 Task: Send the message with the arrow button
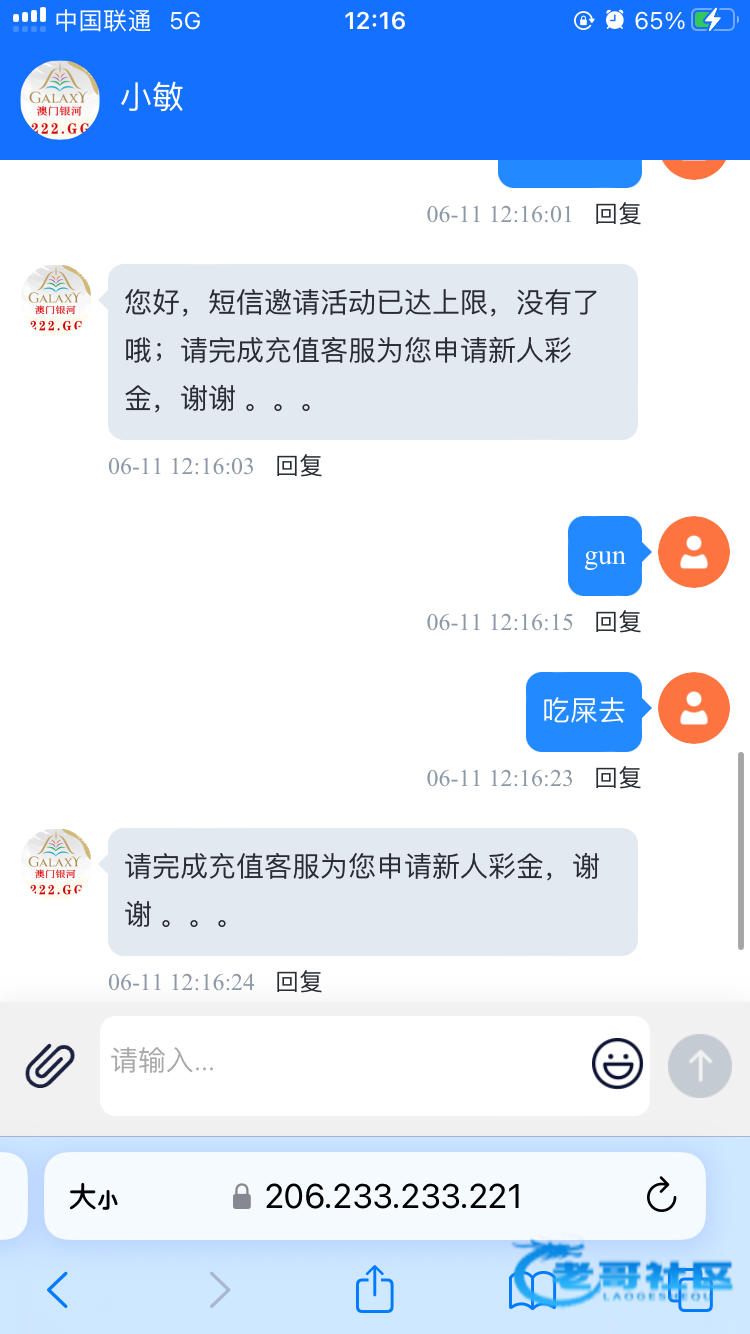point(700,1065)
